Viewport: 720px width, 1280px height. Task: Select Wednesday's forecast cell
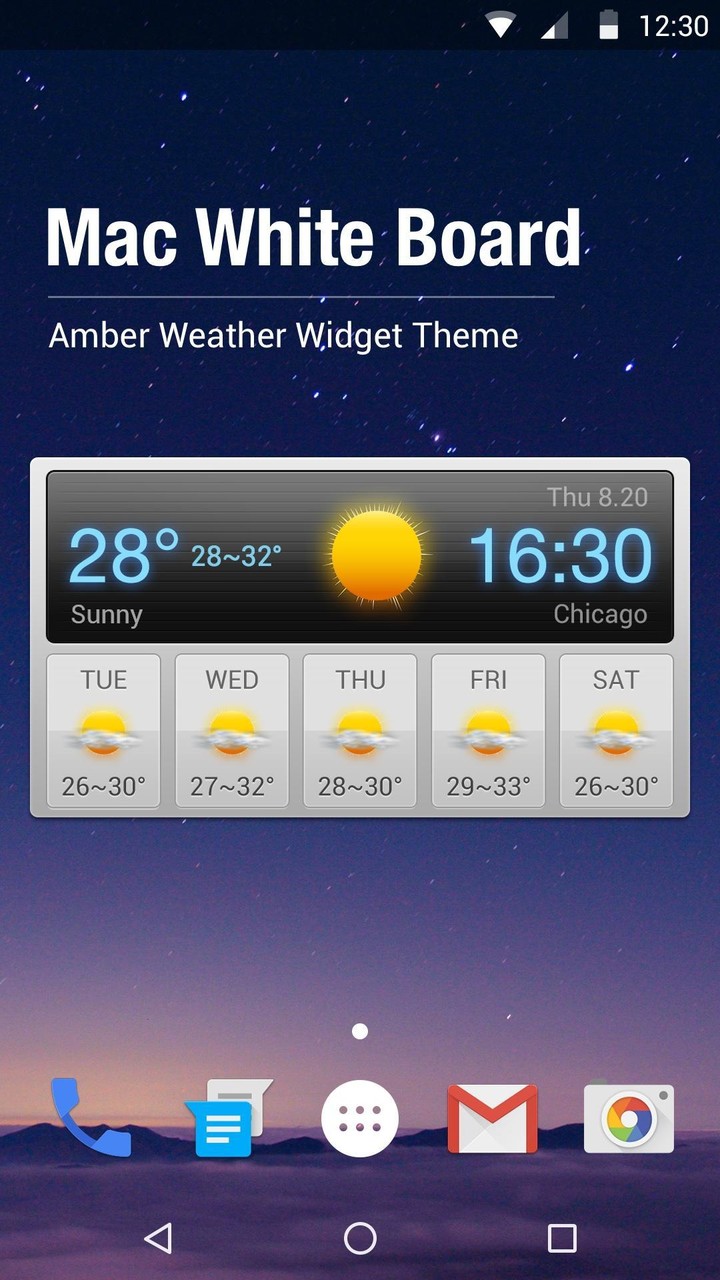point(231,730)
